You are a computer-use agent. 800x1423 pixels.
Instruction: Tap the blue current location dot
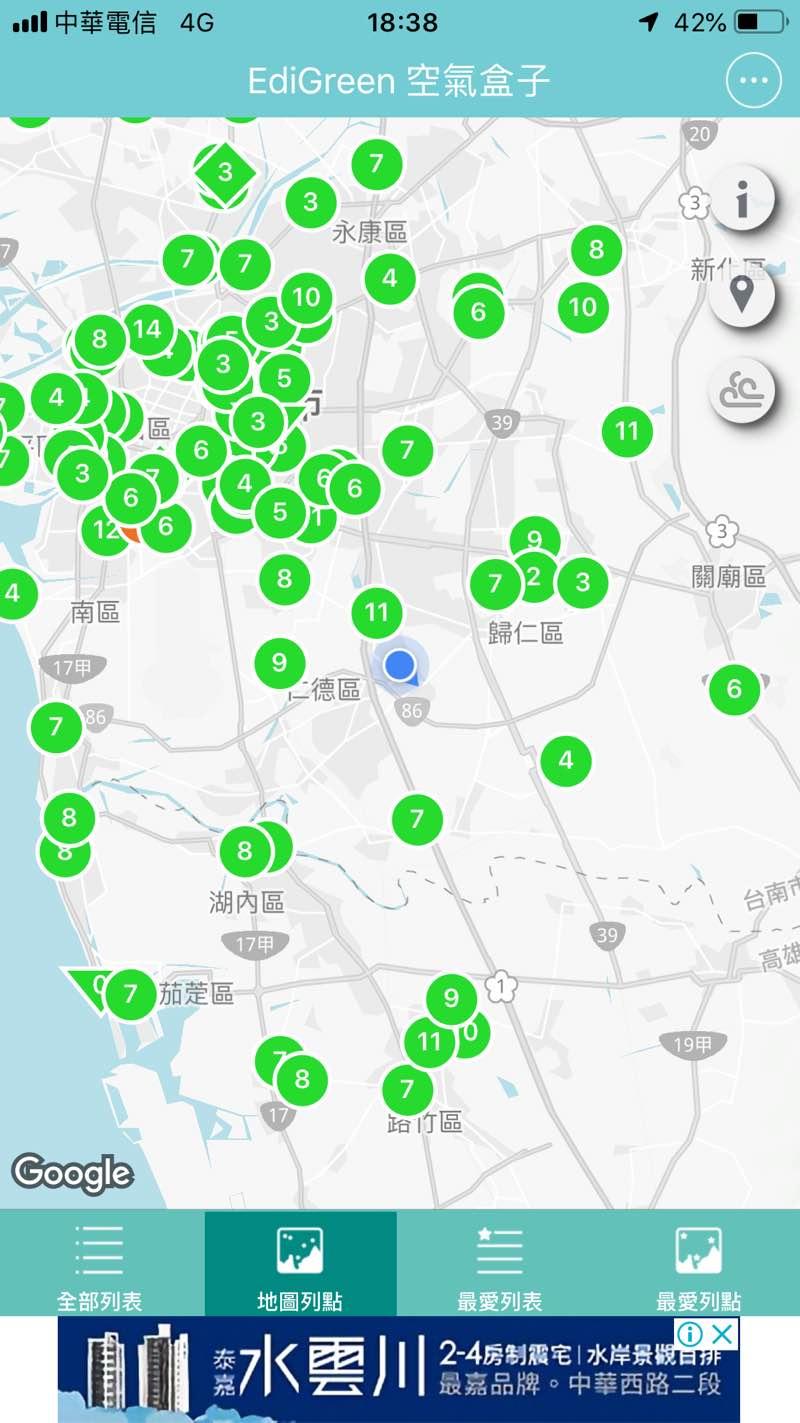pyautogui.click(x=400, y=664)
